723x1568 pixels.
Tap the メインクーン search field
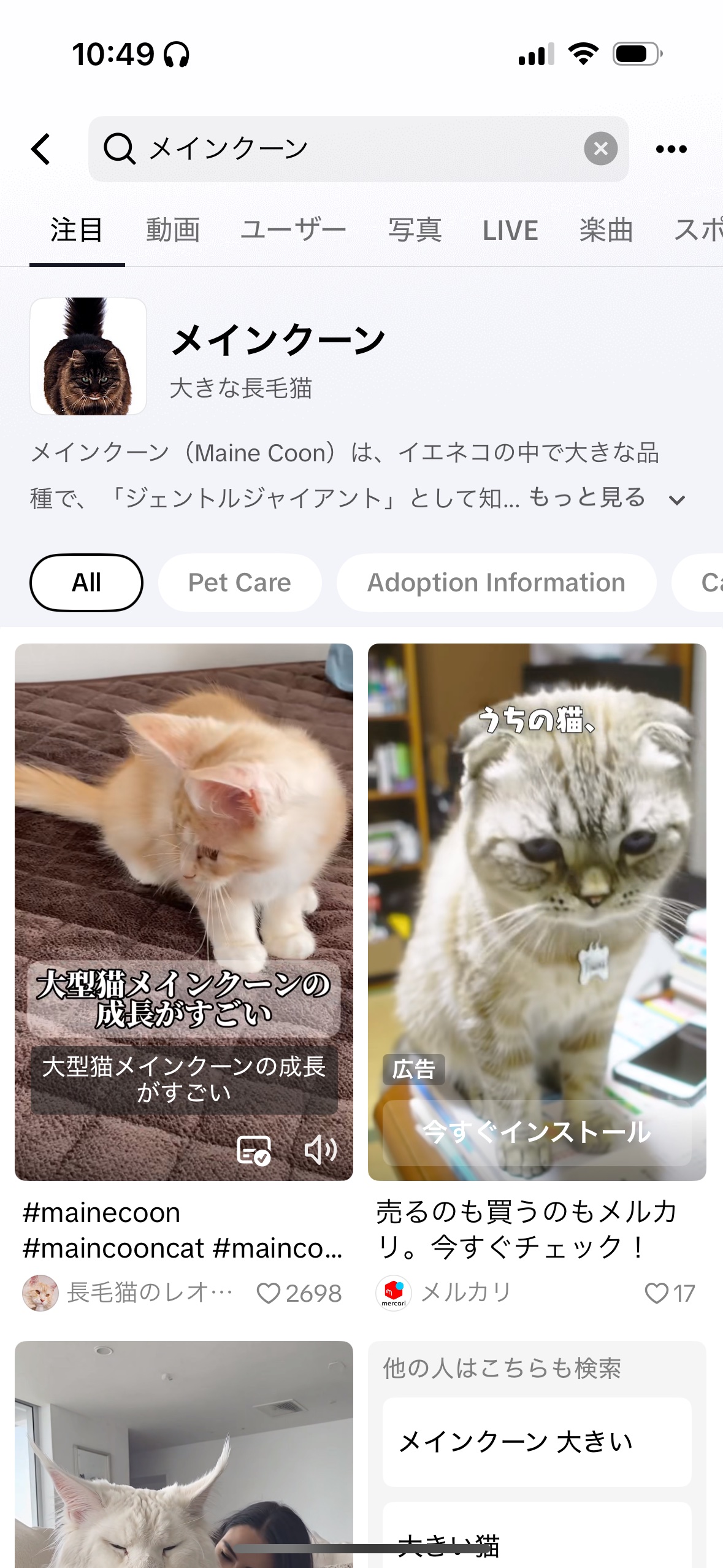click(343, 149)
